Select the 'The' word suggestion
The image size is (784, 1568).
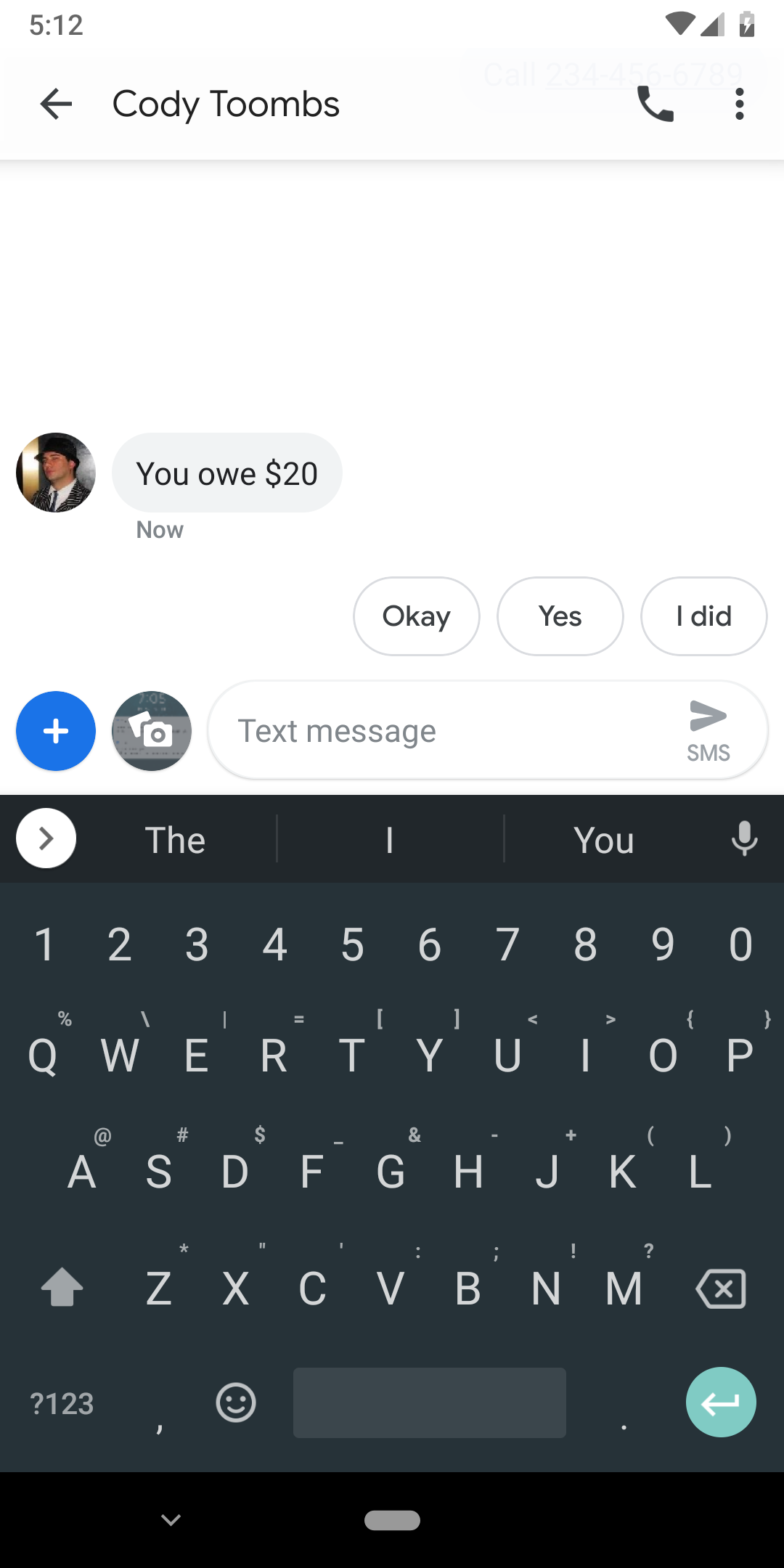[174, 839]
